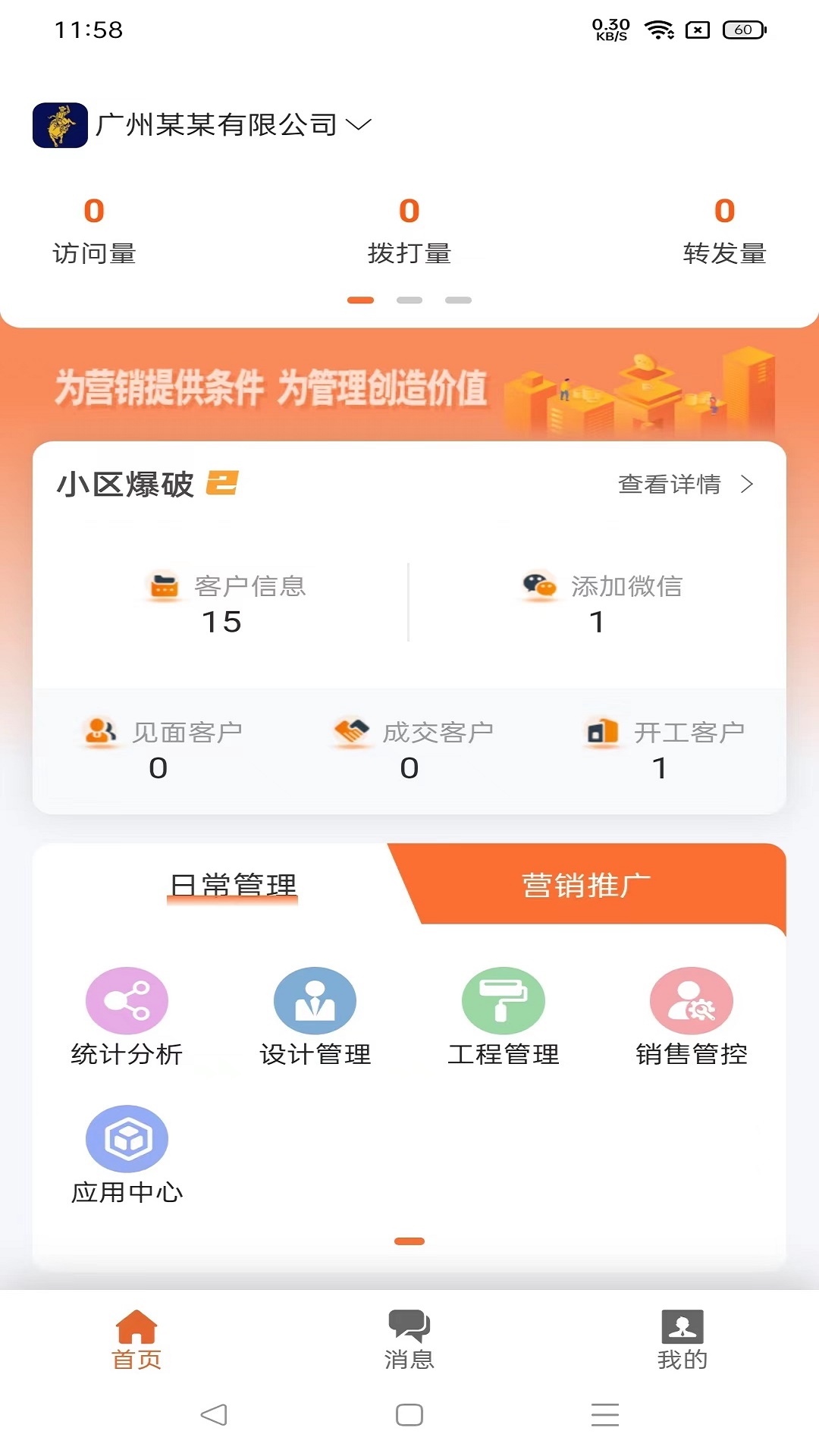Tap the system back button
This screenshot has height=1456, width=819.
214,1414
